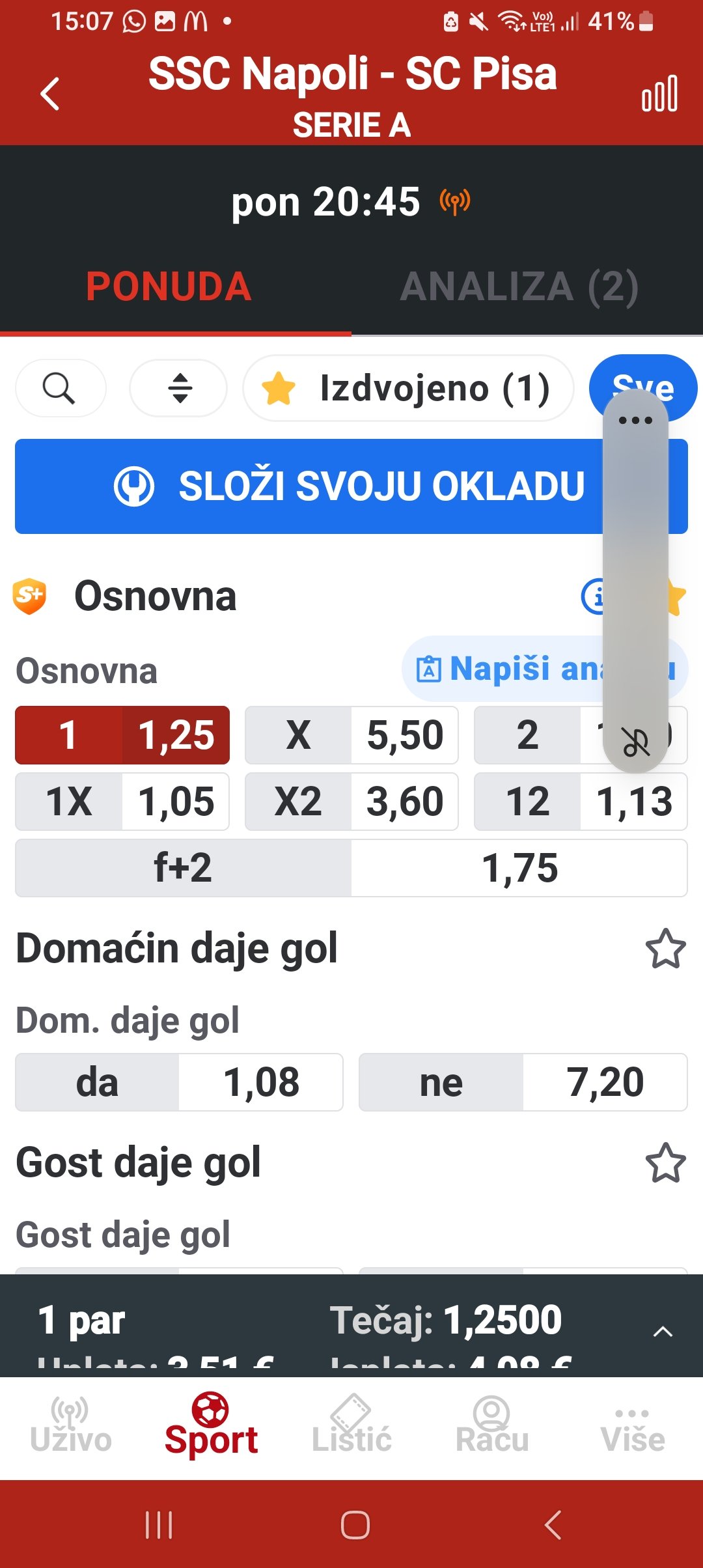Switch to the ANALIZA (2) tab
703x1568 pixels.
click(519, 287)
